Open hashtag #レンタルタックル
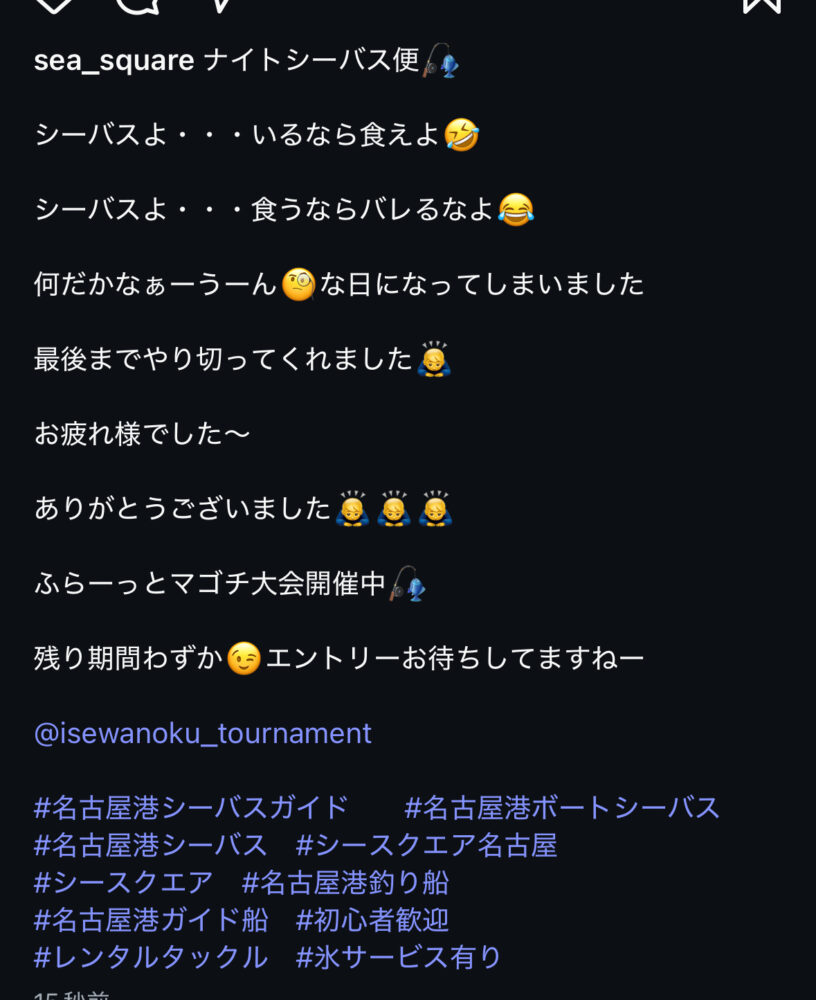This screenshot has height=1000, width=816. tap(150, 957)
